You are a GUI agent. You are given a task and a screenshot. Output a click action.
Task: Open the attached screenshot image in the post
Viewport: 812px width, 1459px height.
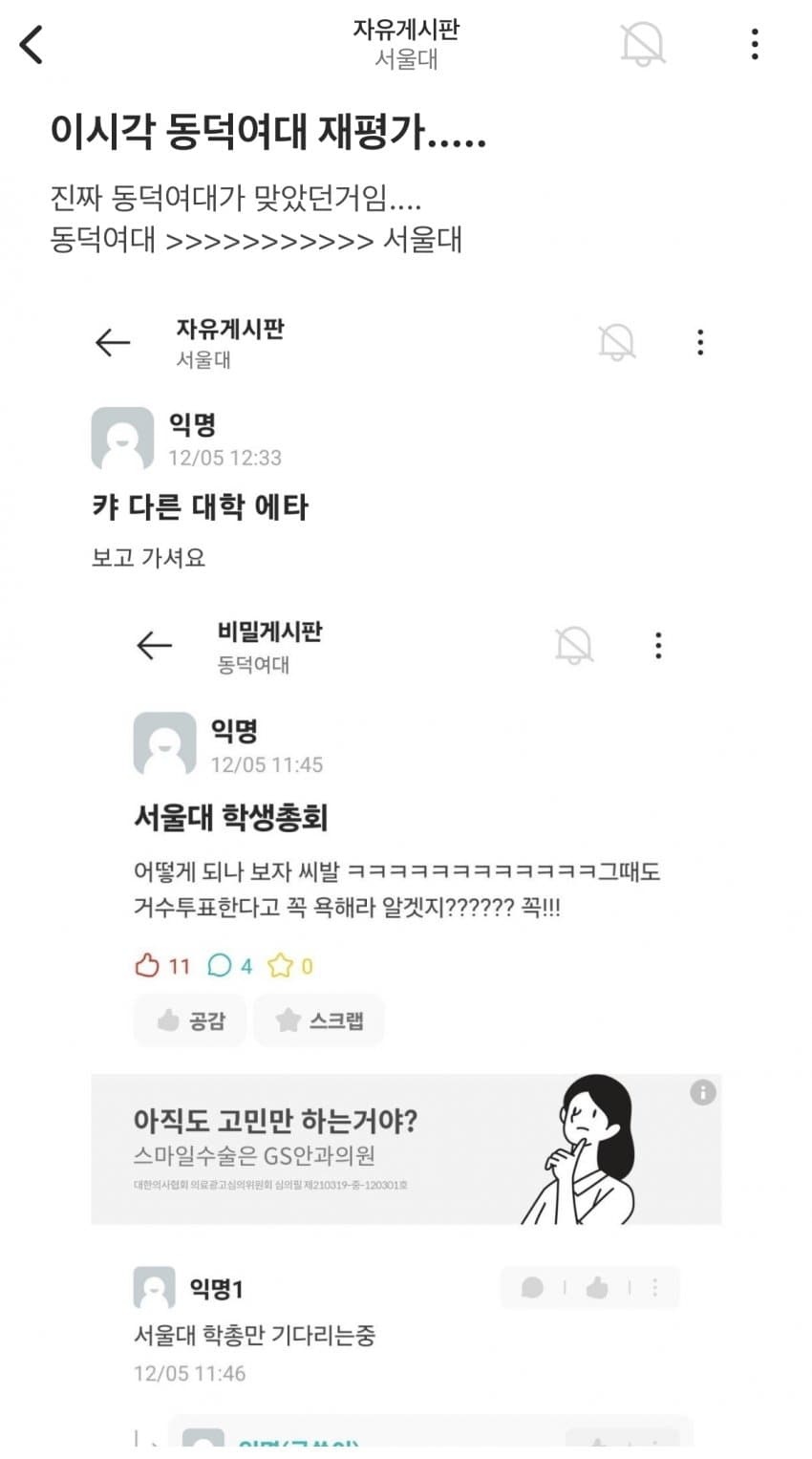click(406, 860)
